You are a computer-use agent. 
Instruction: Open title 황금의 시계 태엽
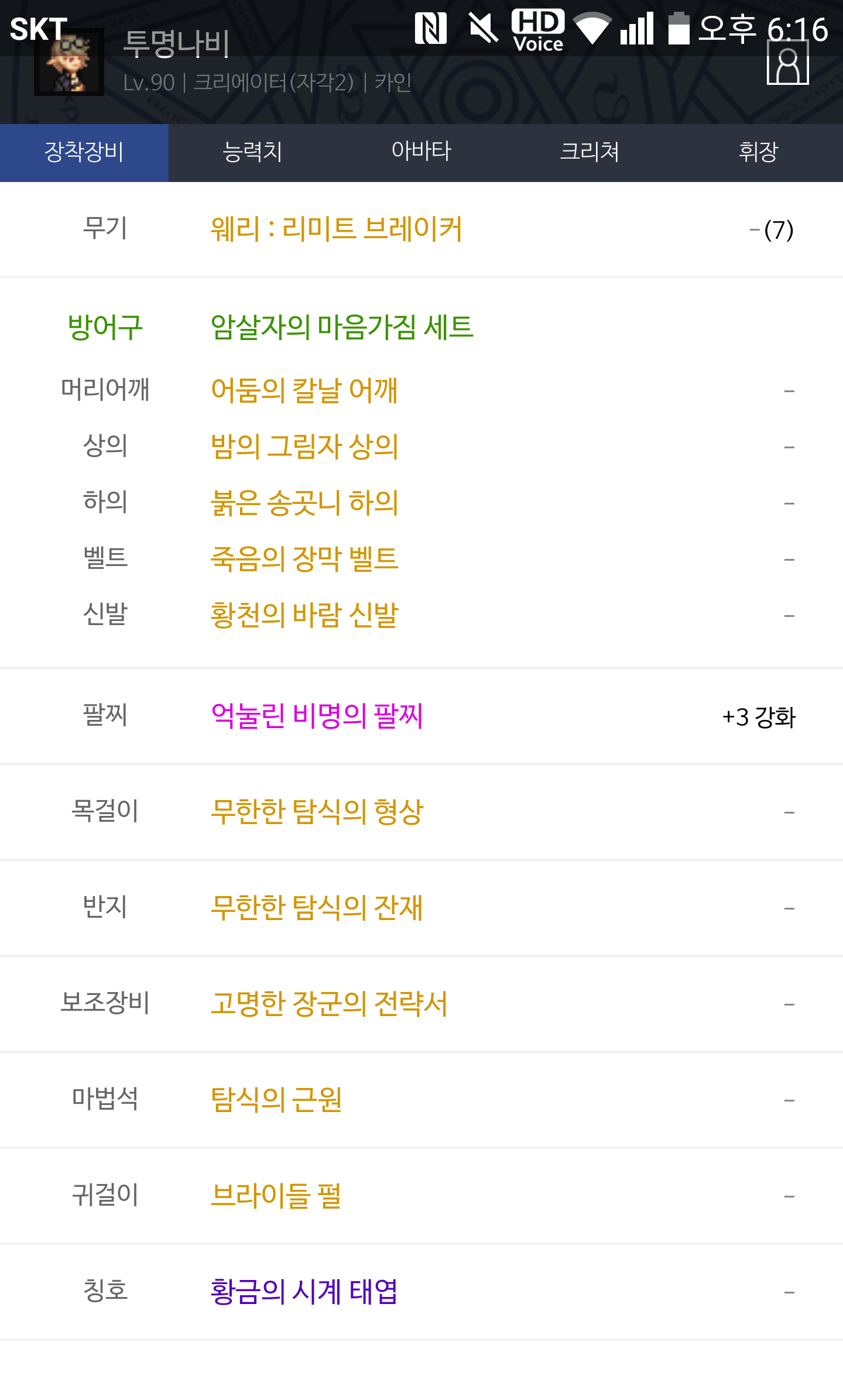[x=304, y=1291]
